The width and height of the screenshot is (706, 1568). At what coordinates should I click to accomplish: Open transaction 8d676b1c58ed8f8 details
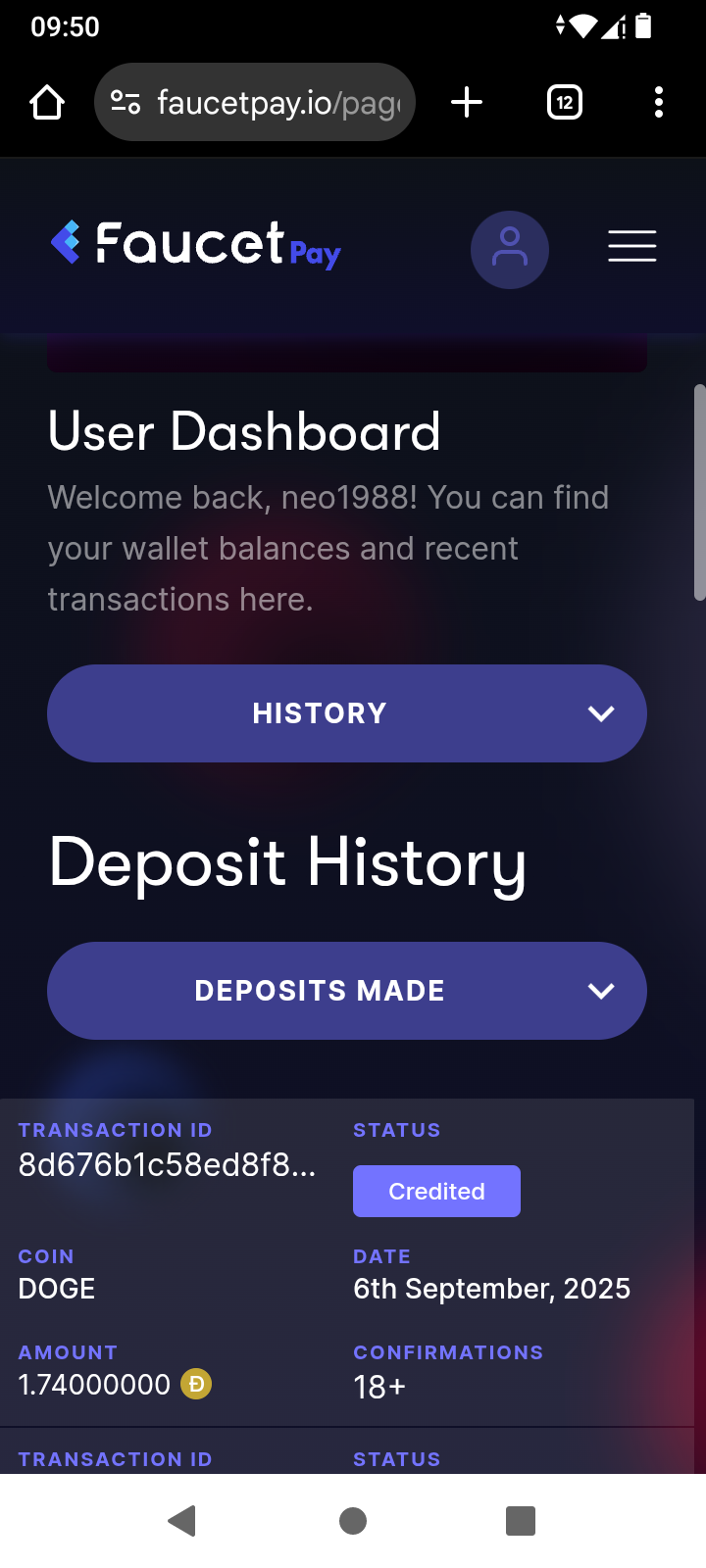(x=167, y=1164)
